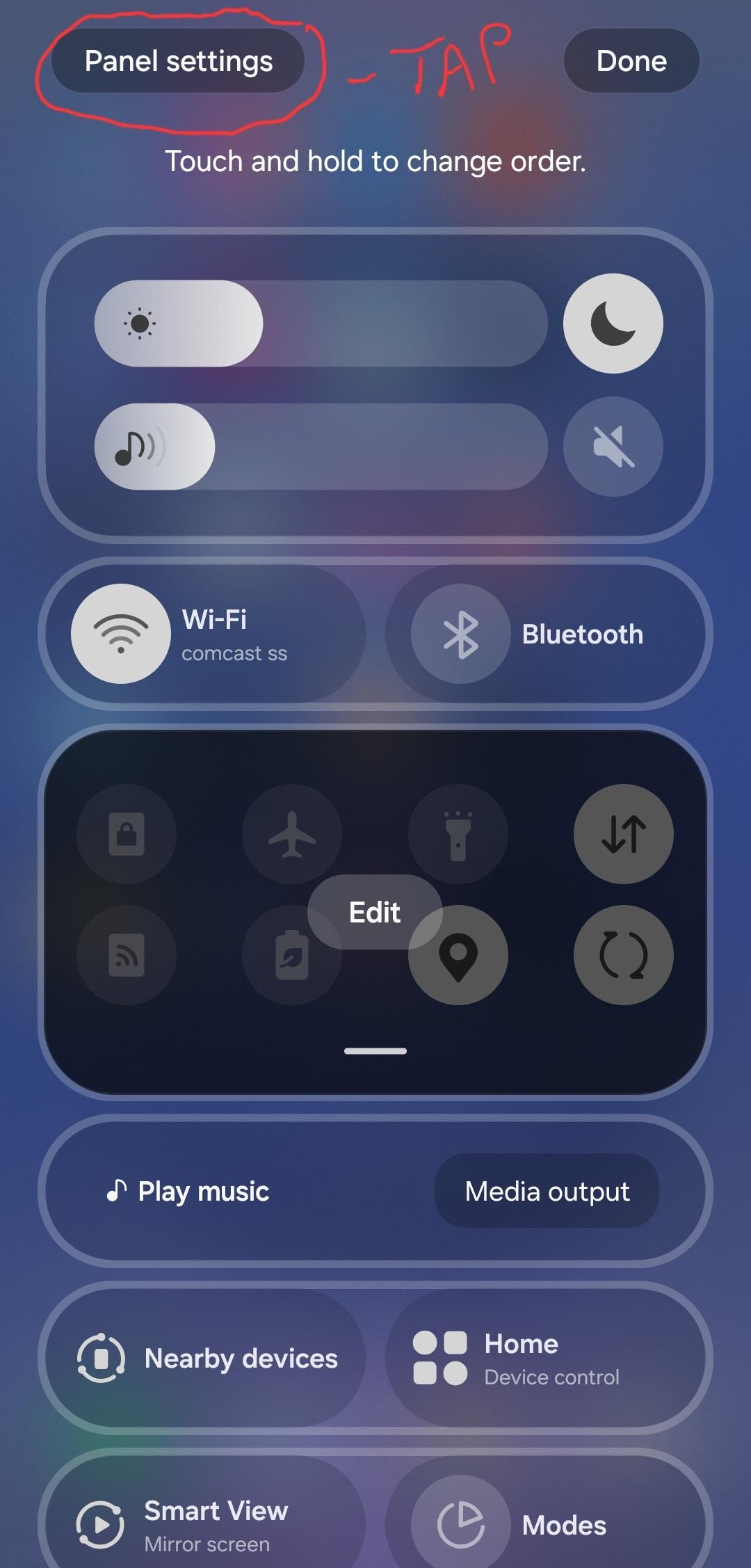The image size is (751, 1568).
Task: Toggle dark mode moon button
Action: click(613, 323)
